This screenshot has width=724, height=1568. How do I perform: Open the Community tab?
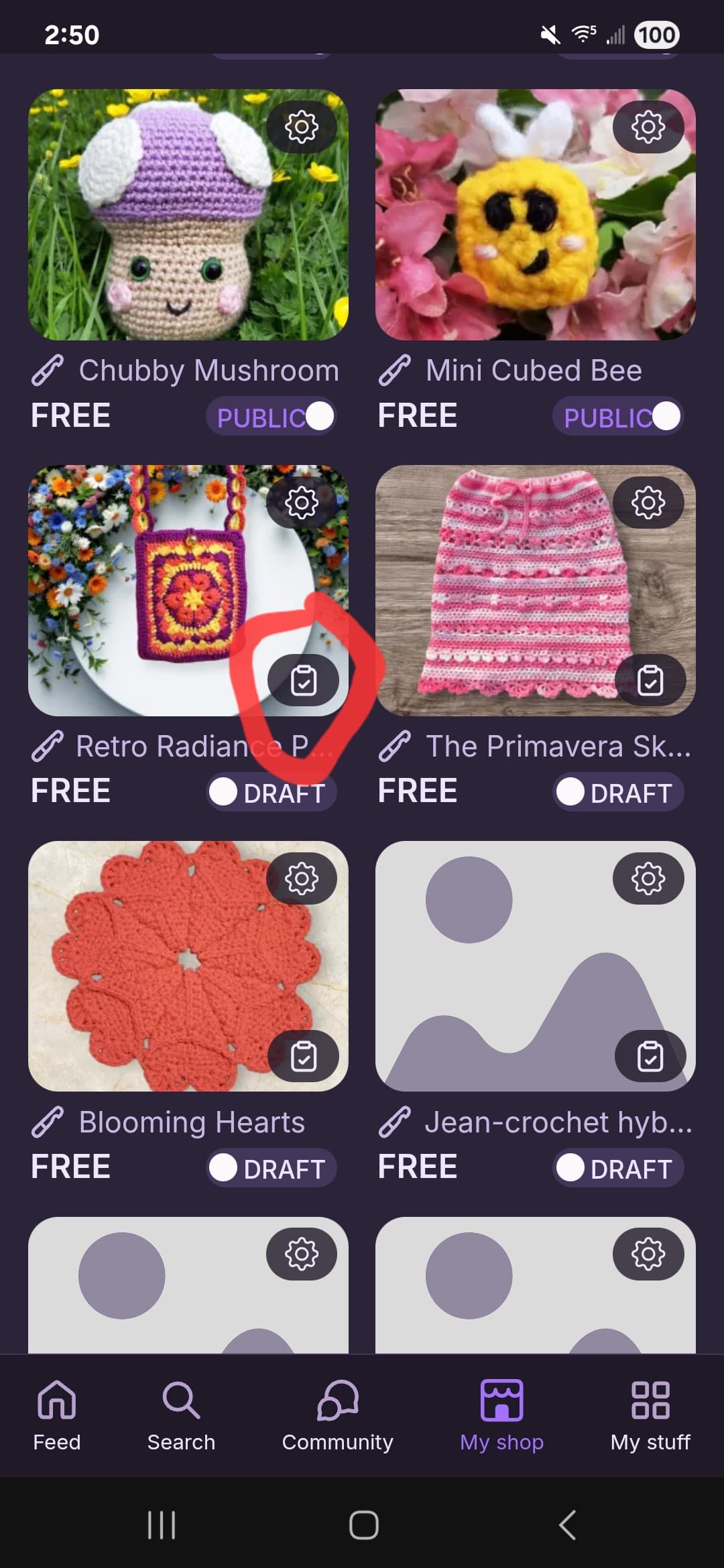pyautogui.click(x=337, y=1415)
